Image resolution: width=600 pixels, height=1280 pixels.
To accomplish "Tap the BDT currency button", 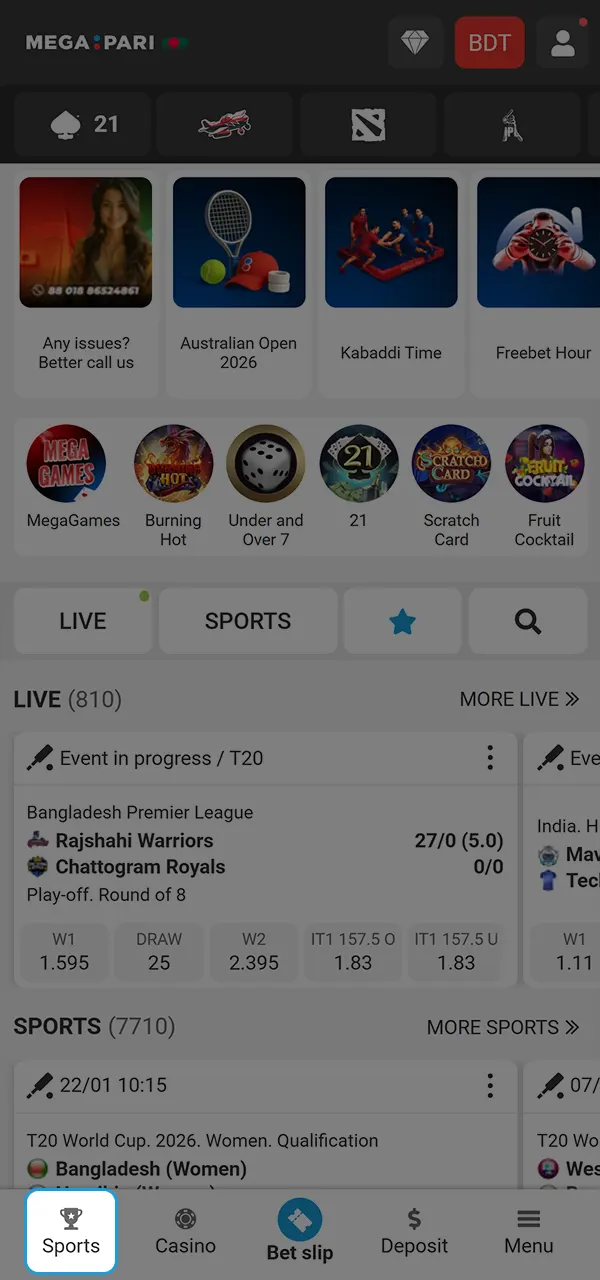I will [489, 43].
